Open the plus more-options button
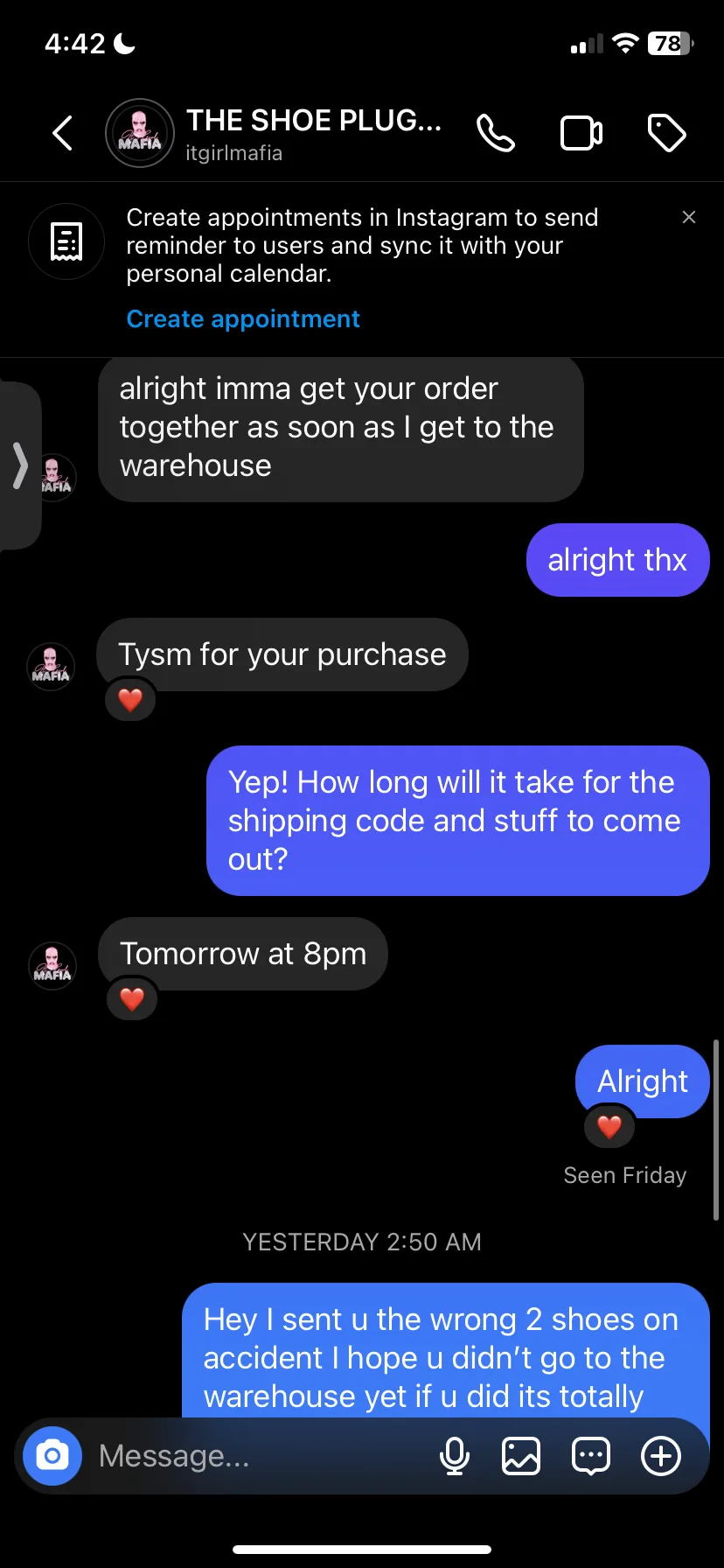This screenshot has height=1568, width=724. (661, 1456)
